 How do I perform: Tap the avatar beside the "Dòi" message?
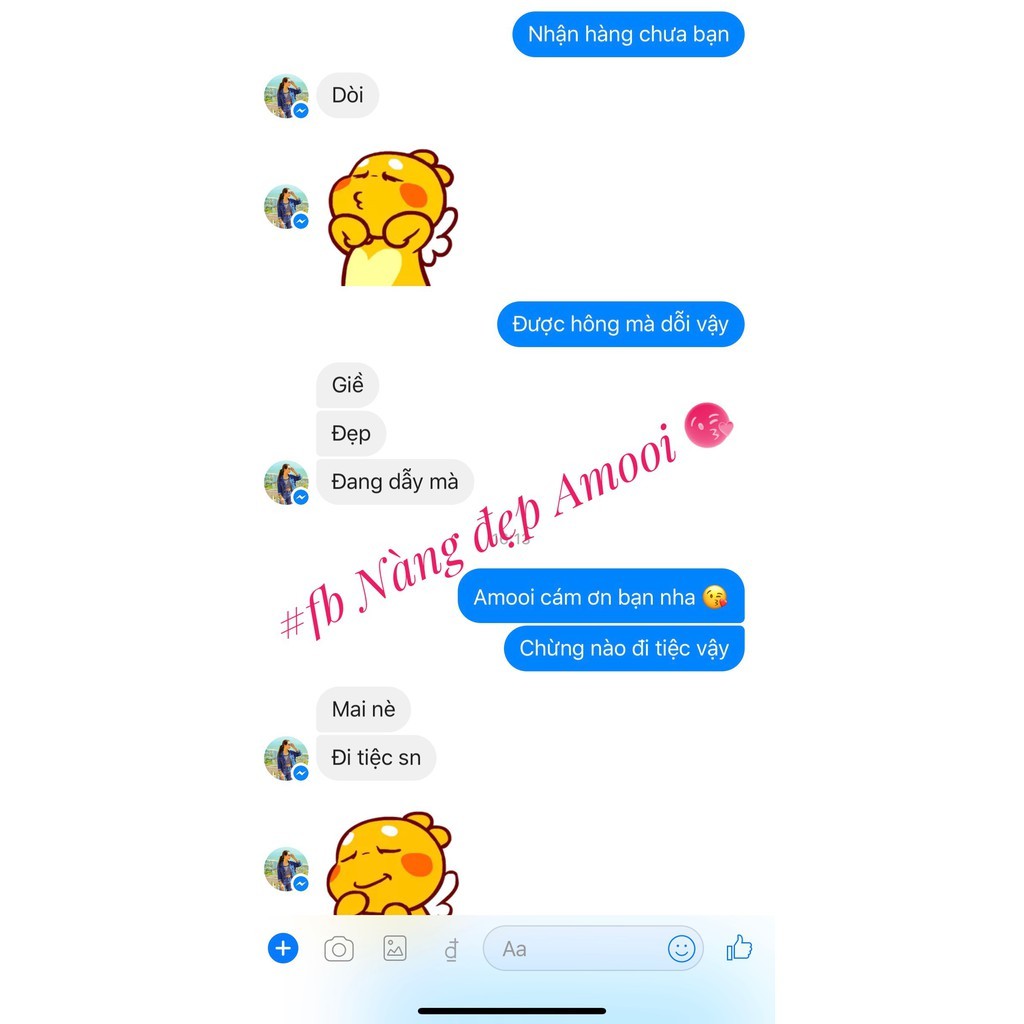286,96
